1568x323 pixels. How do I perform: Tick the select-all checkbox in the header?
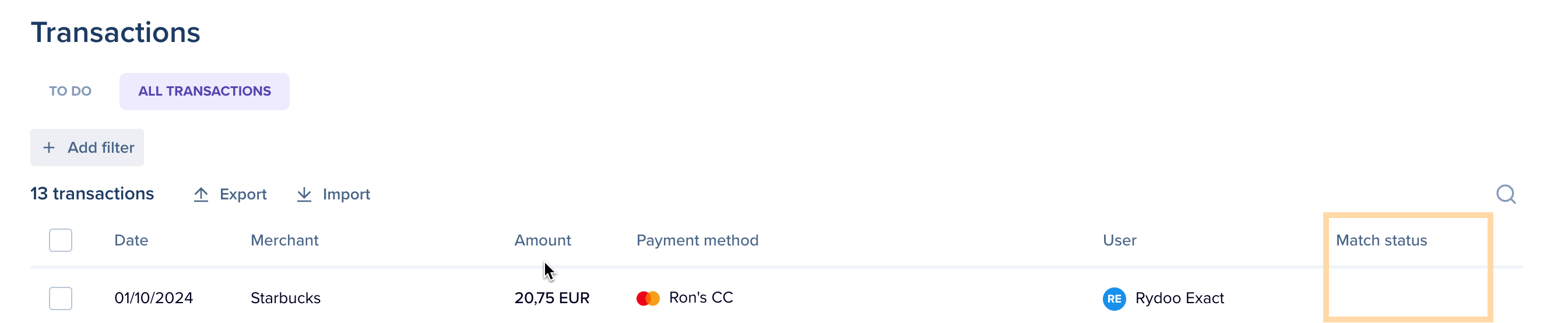[x=60, y=240]
